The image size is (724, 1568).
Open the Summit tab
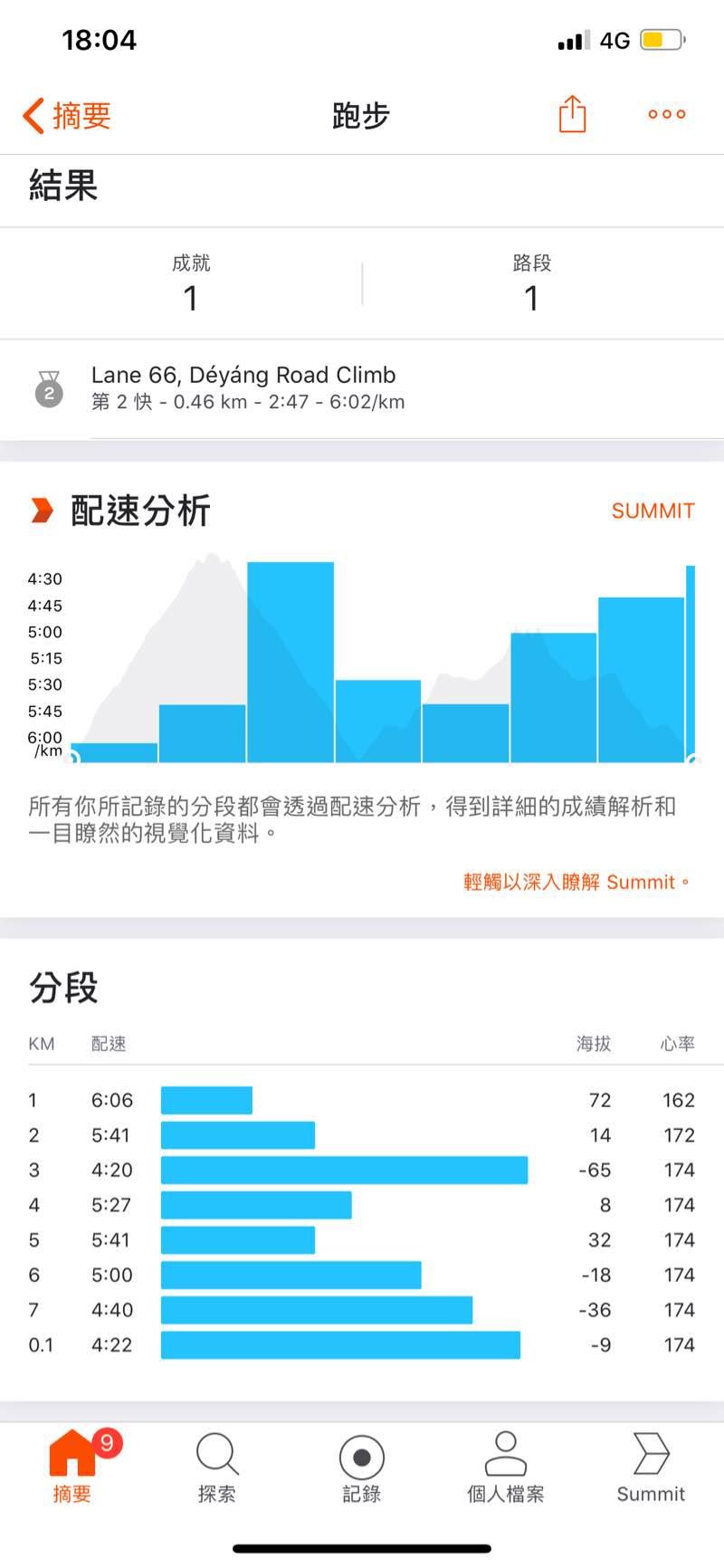click(651, 1468)
